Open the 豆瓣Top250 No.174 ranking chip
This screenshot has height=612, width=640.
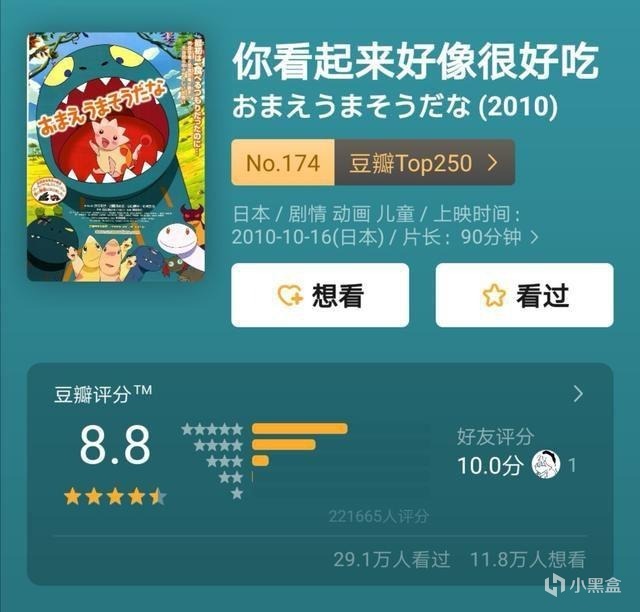pyautogui.click(x=372, y=163)
